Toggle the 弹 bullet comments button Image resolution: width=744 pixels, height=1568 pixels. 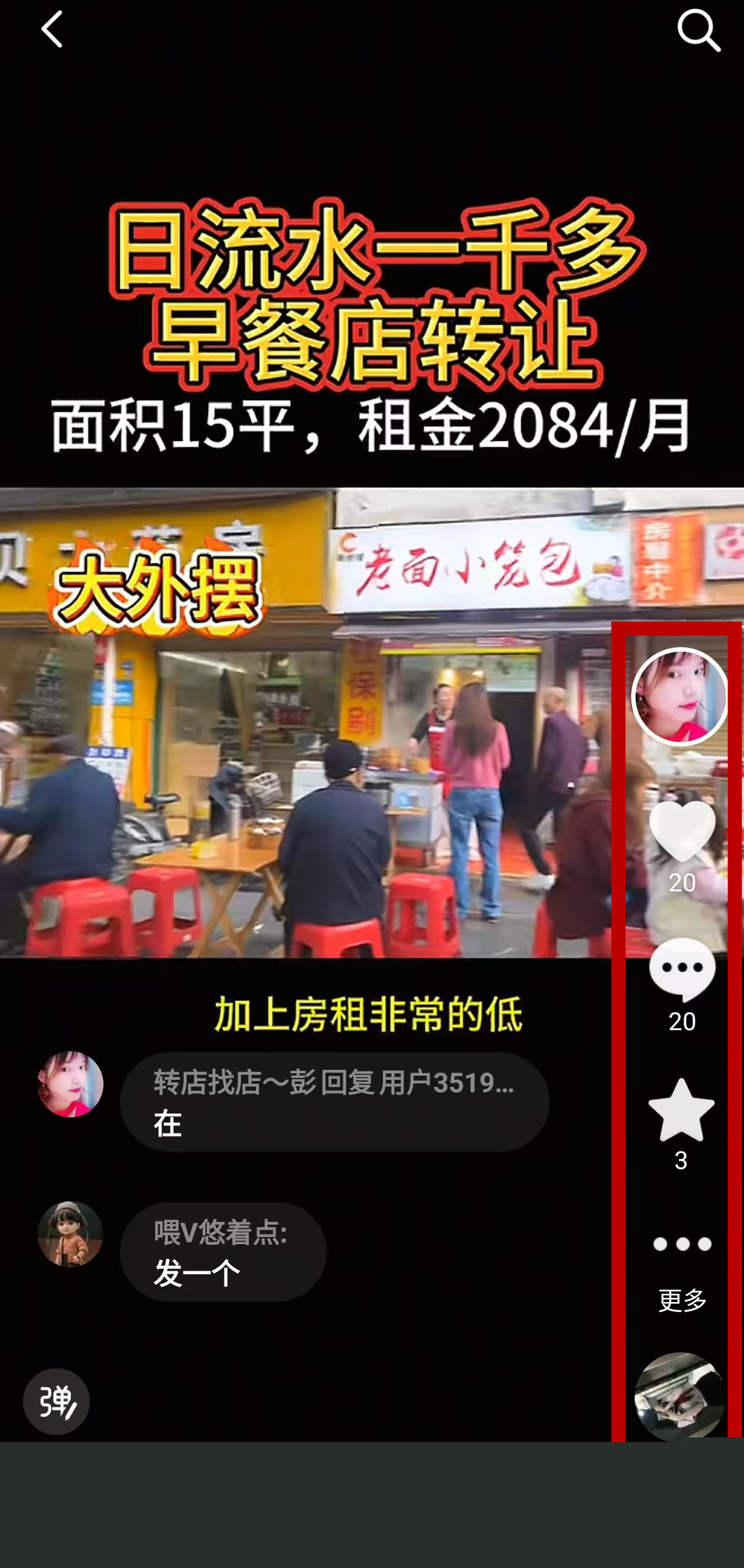56,1401
